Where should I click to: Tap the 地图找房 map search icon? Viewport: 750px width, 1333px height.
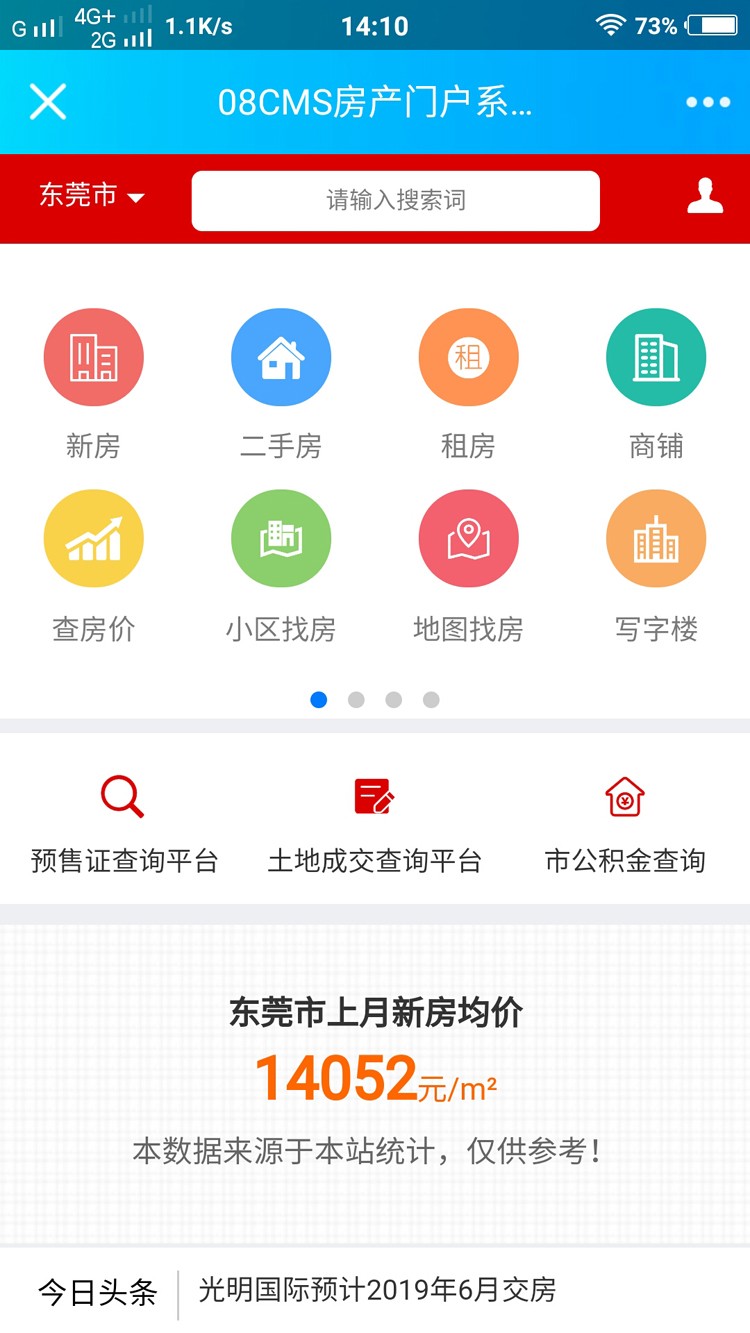[468, 537]
